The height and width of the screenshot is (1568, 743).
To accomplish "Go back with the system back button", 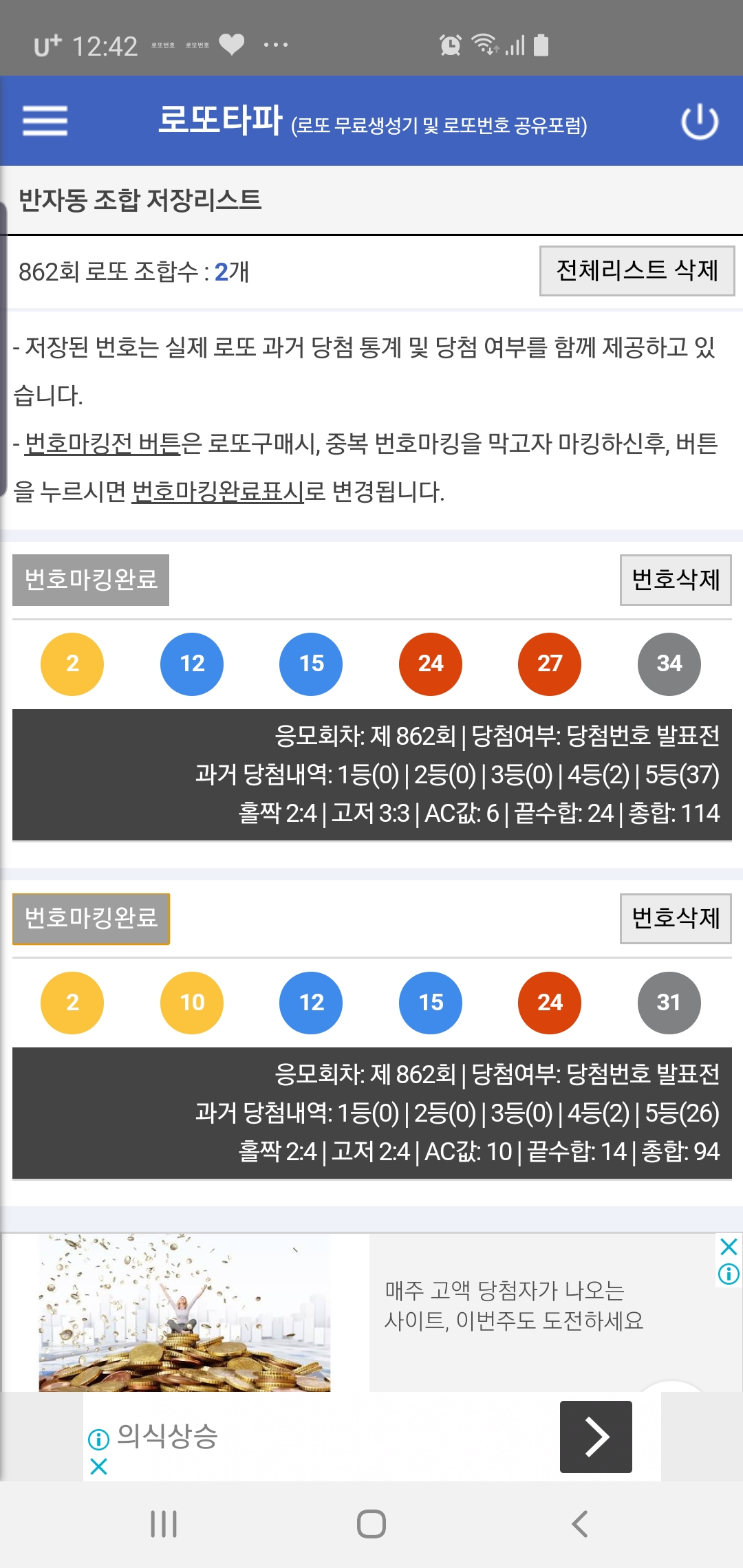I will tap(579, 1524).
